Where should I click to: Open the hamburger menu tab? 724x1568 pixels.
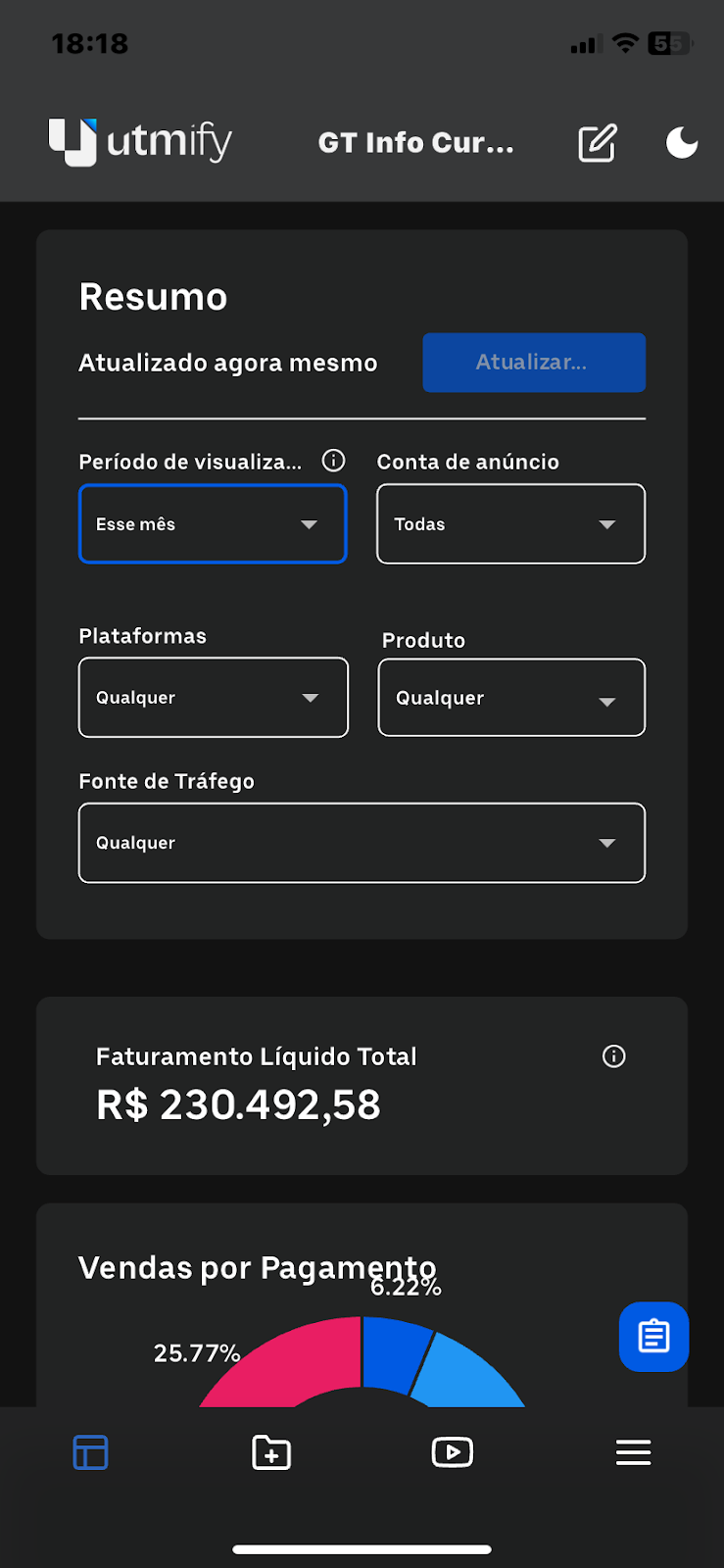[633, 1452]
